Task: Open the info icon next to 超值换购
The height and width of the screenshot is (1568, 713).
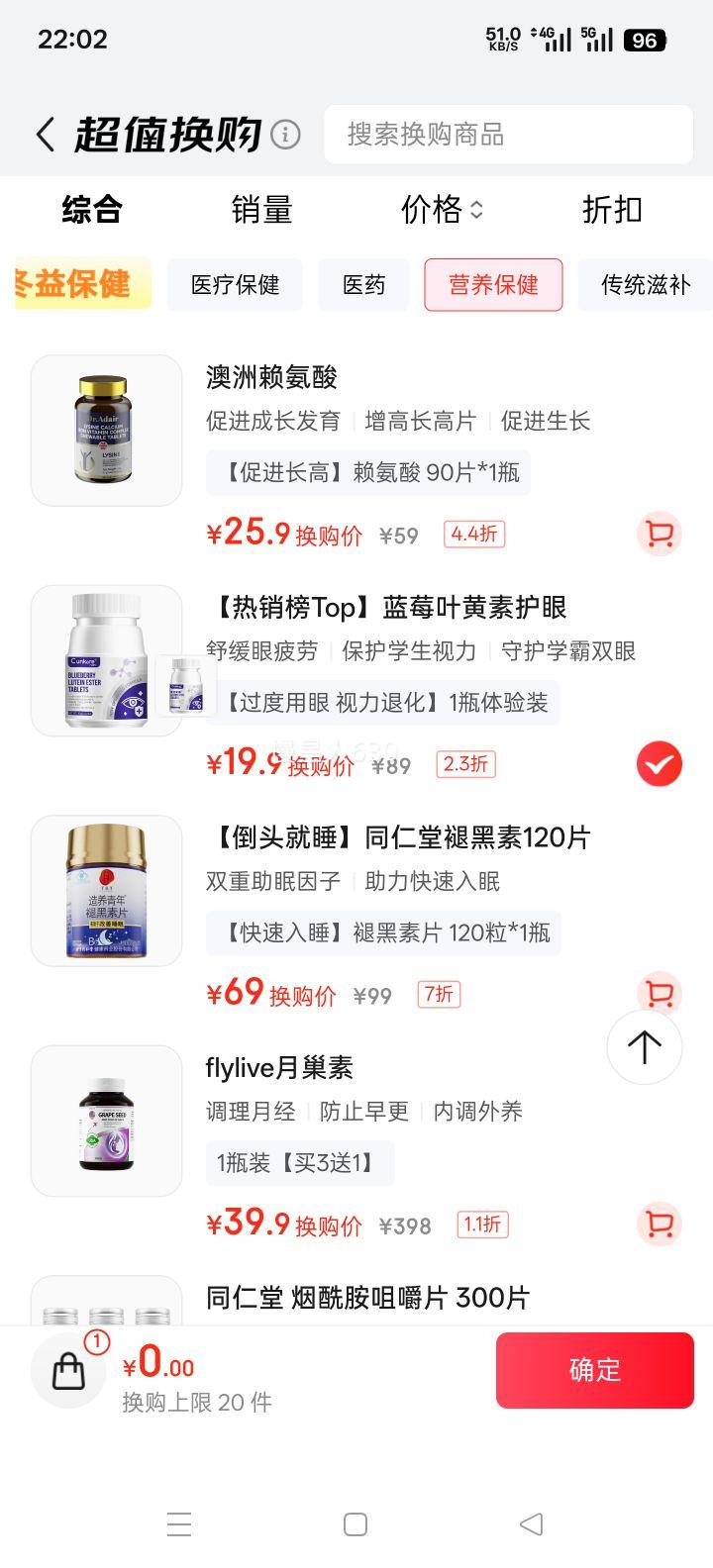Action: (x=285, y=134)
